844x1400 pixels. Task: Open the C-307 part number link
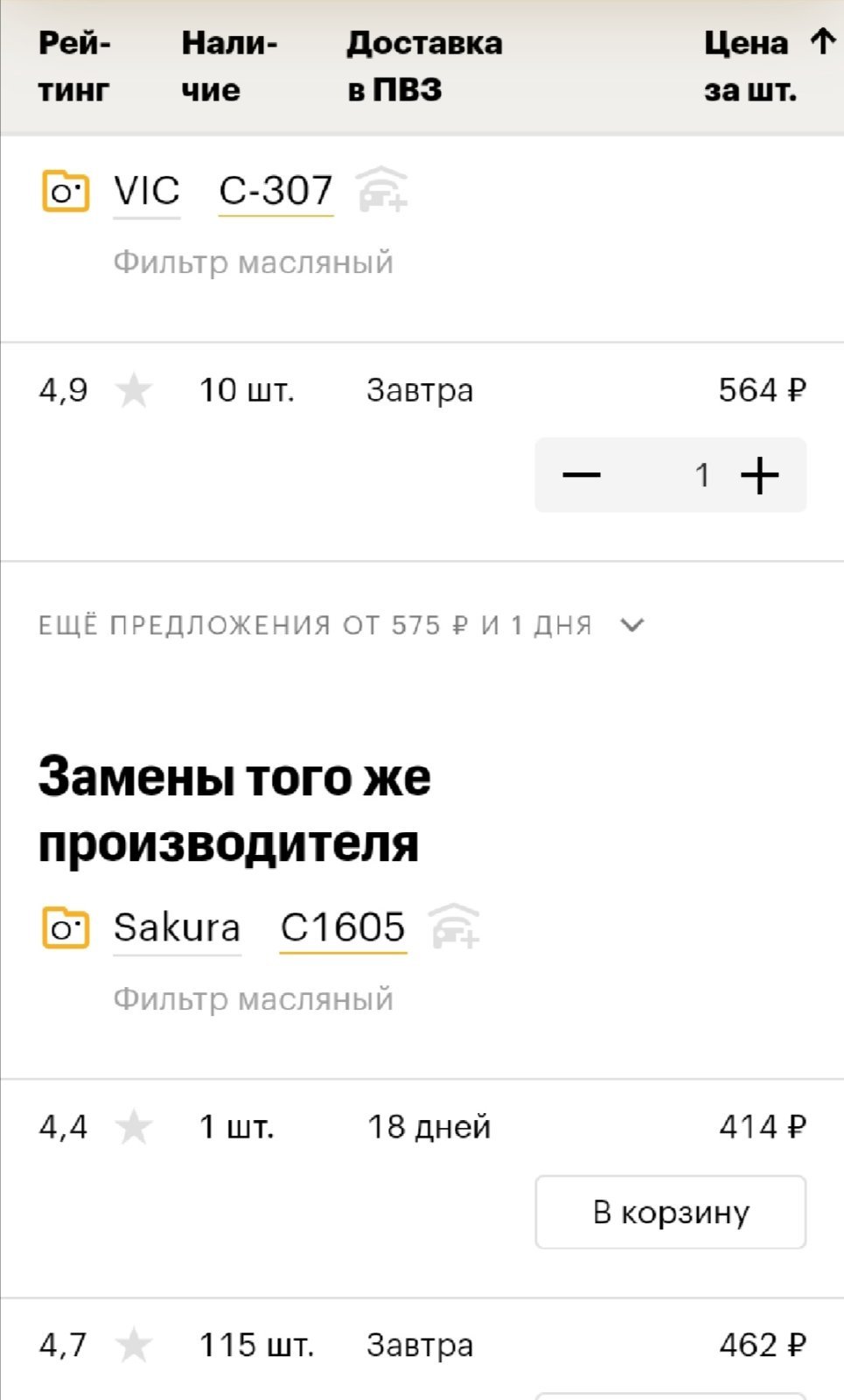click(276, 191)
